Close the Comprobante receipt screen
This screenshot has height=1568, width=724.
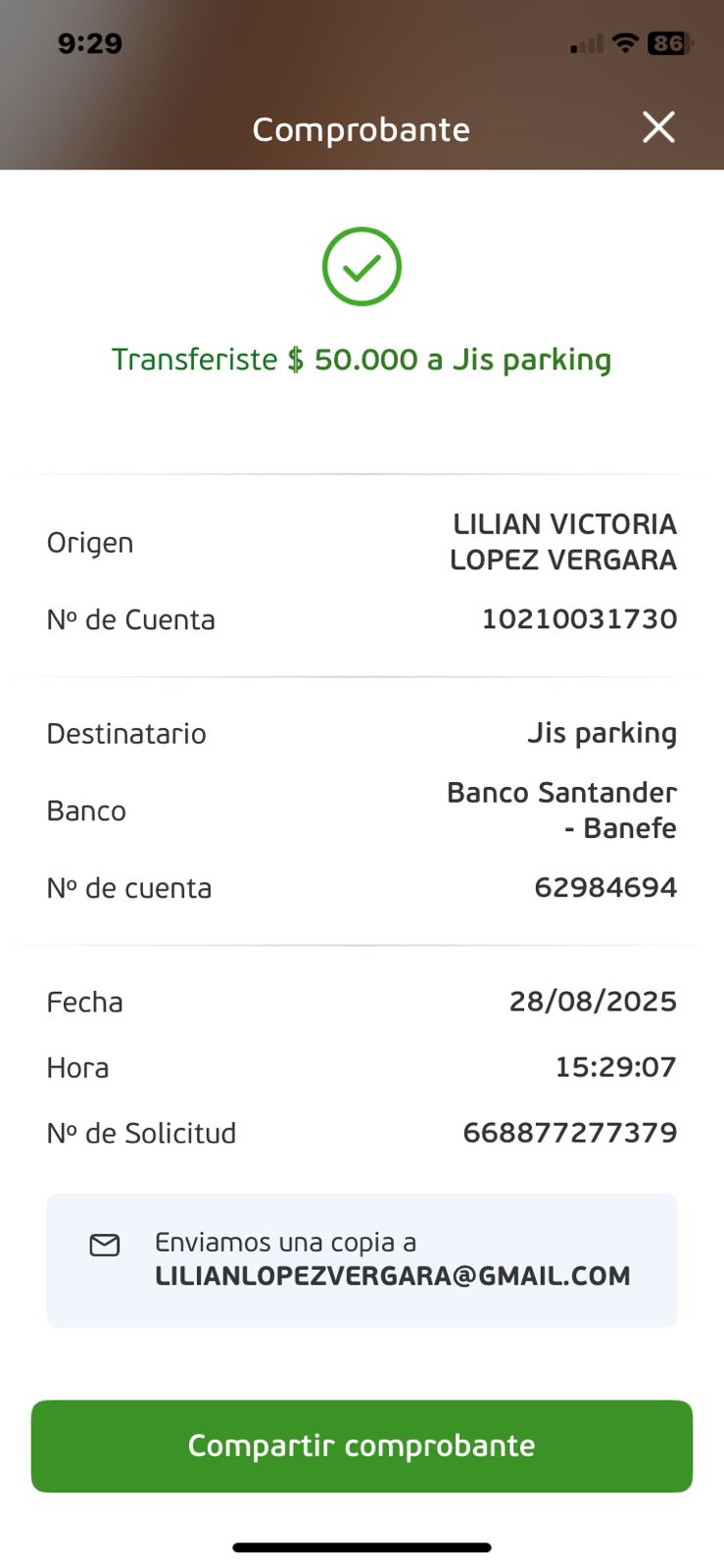coord(658,127)
